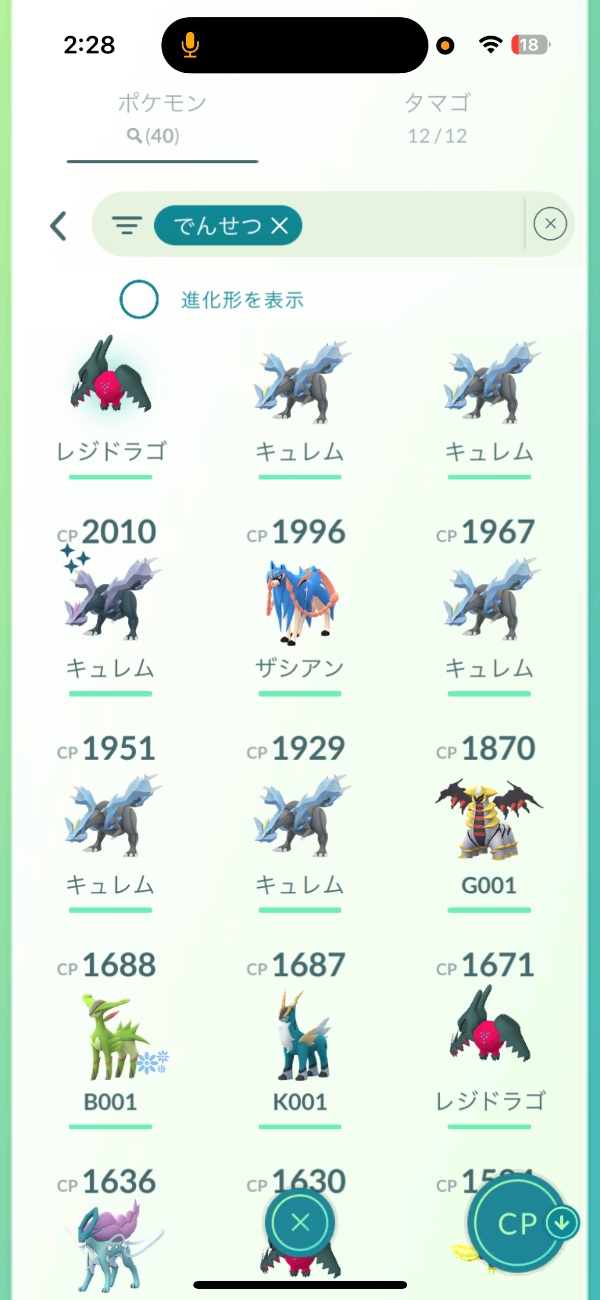Clear the search field
Viewport: 600px width, 1300px height.
550,225
